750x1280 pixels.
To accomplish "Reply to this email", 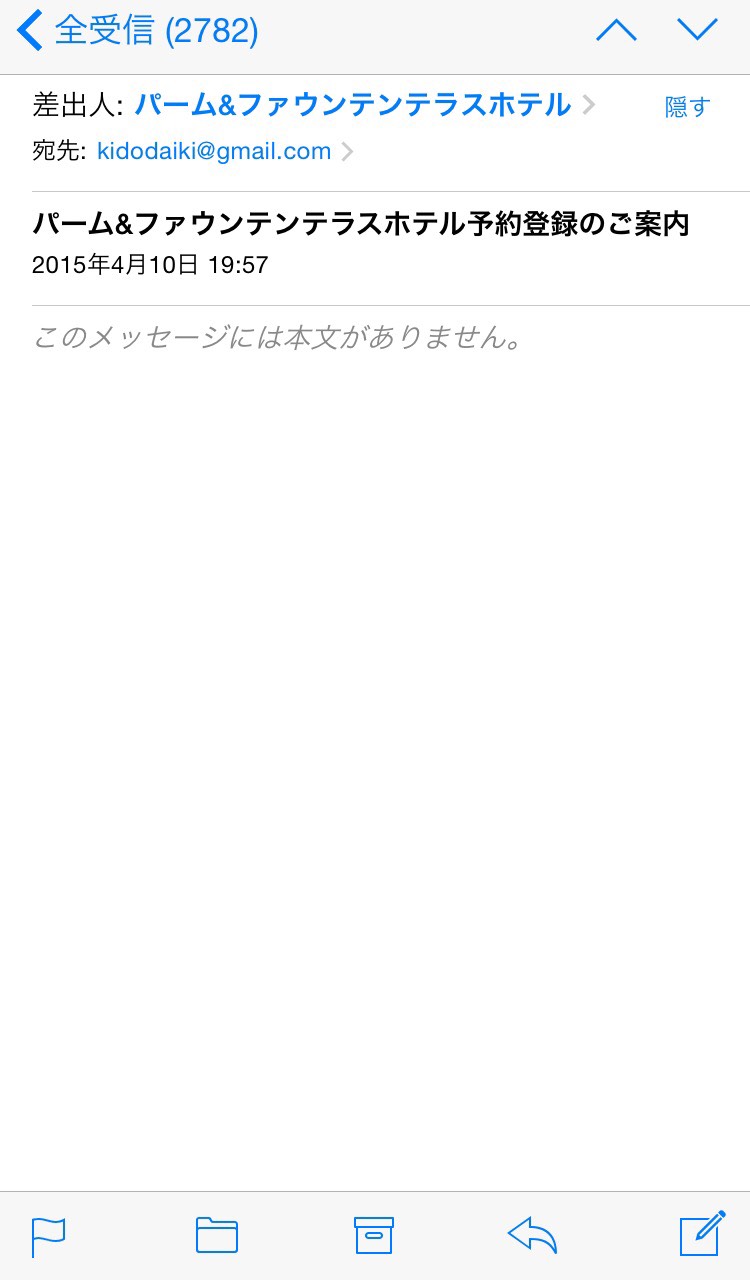I will pyautogui.click(x=532, y=1236).
